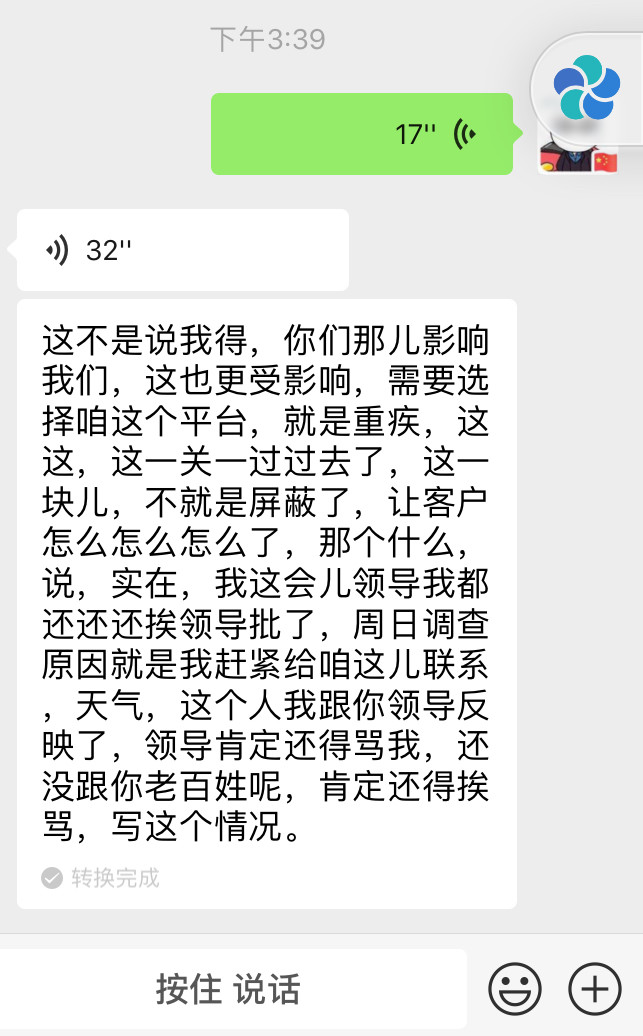Open the plus attachments menu
The height and width of the screenshot is (1036, 643).
click(x=595, y=989)
